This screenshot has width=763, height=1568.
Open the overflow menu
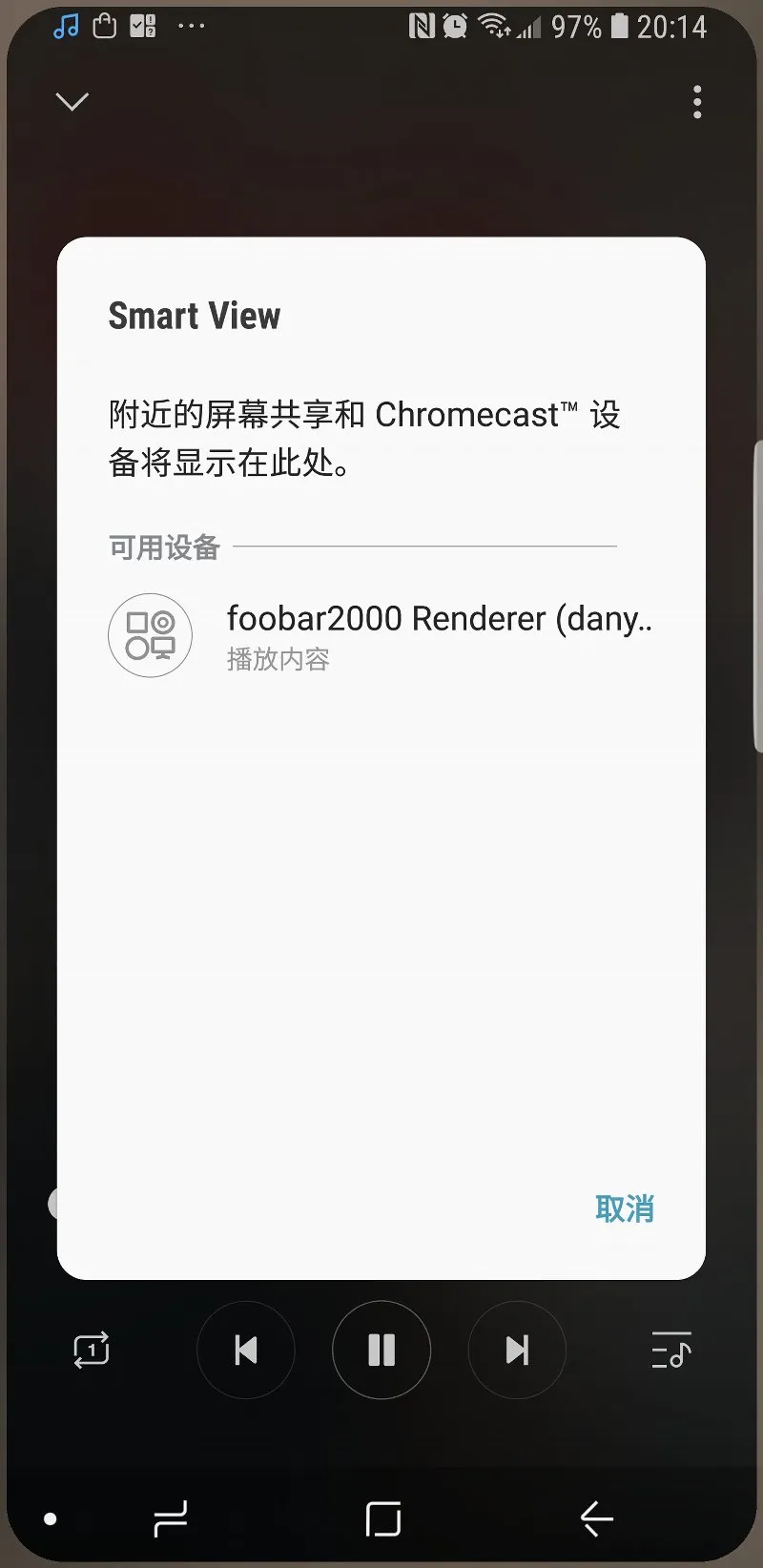pyautogui.click(x=697, y=102)
